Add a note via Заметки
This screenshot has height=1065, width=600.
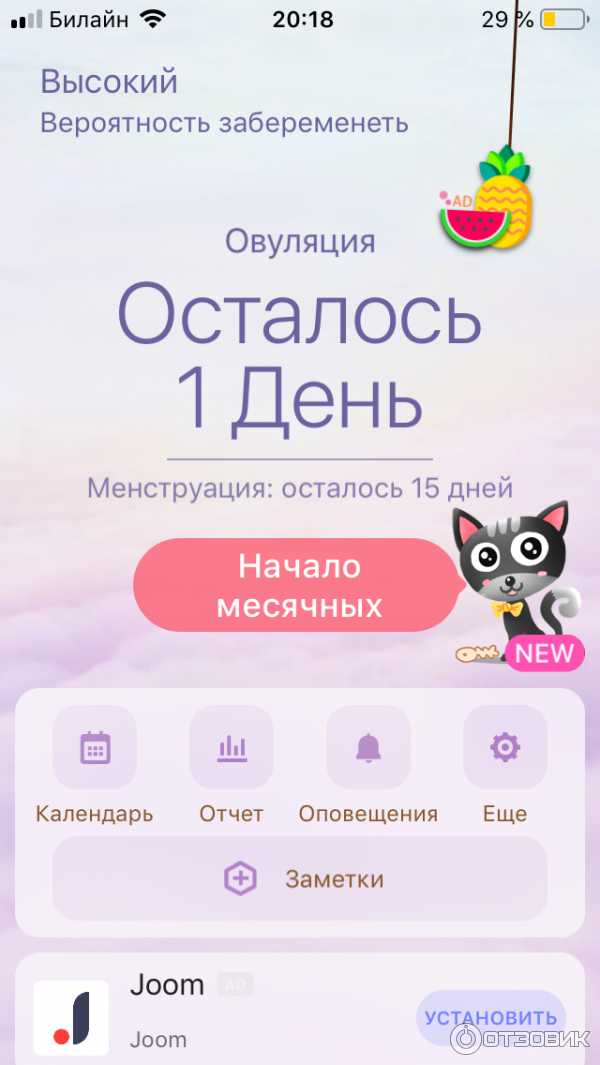300,879
